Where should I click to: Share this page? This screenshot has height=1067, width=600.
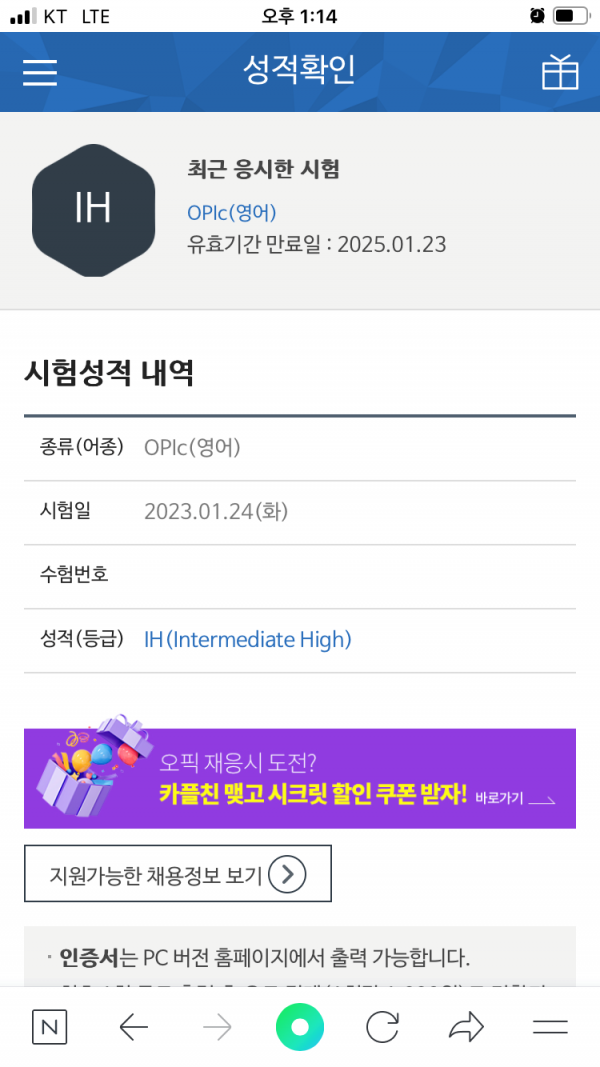466,1027
